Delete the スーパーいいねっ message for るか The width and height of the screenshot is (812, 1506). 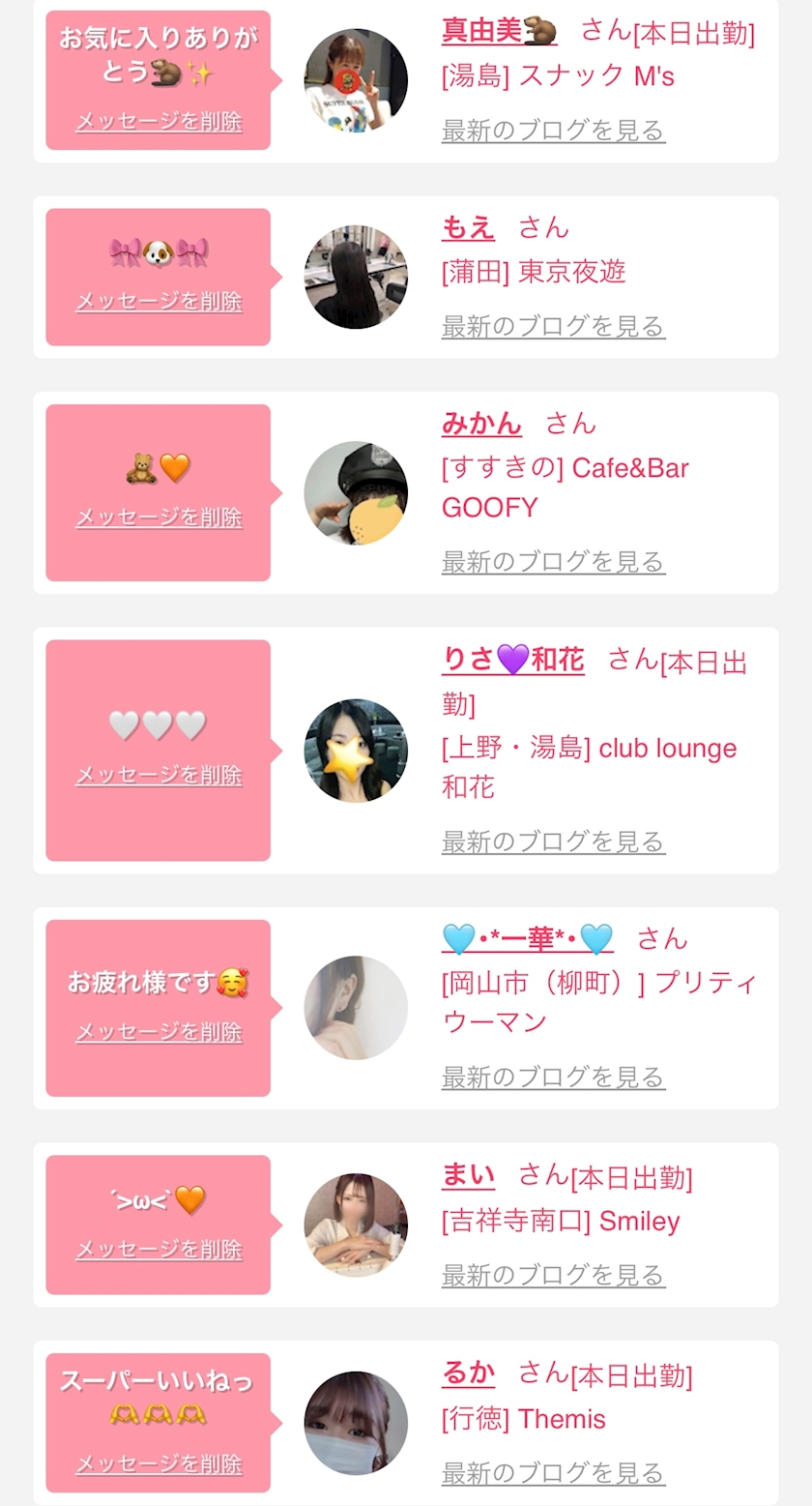(x=159, y=1464)
